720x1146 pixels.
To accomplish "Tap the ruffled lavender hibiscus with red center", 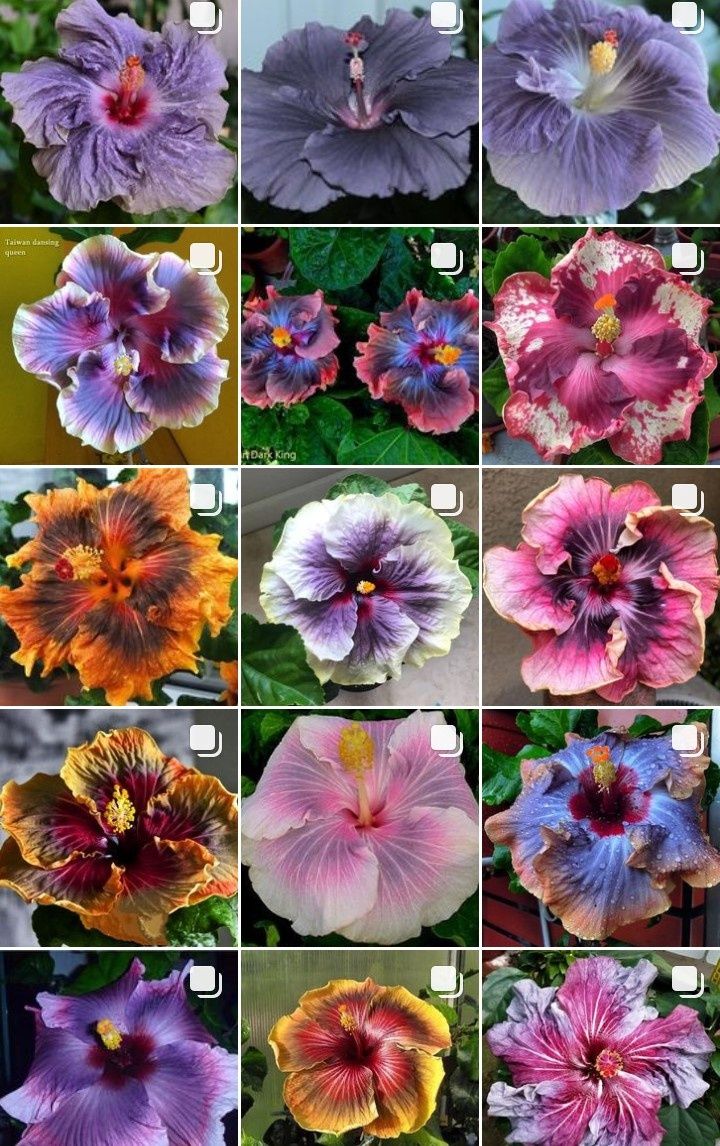I will coord(119,110).
